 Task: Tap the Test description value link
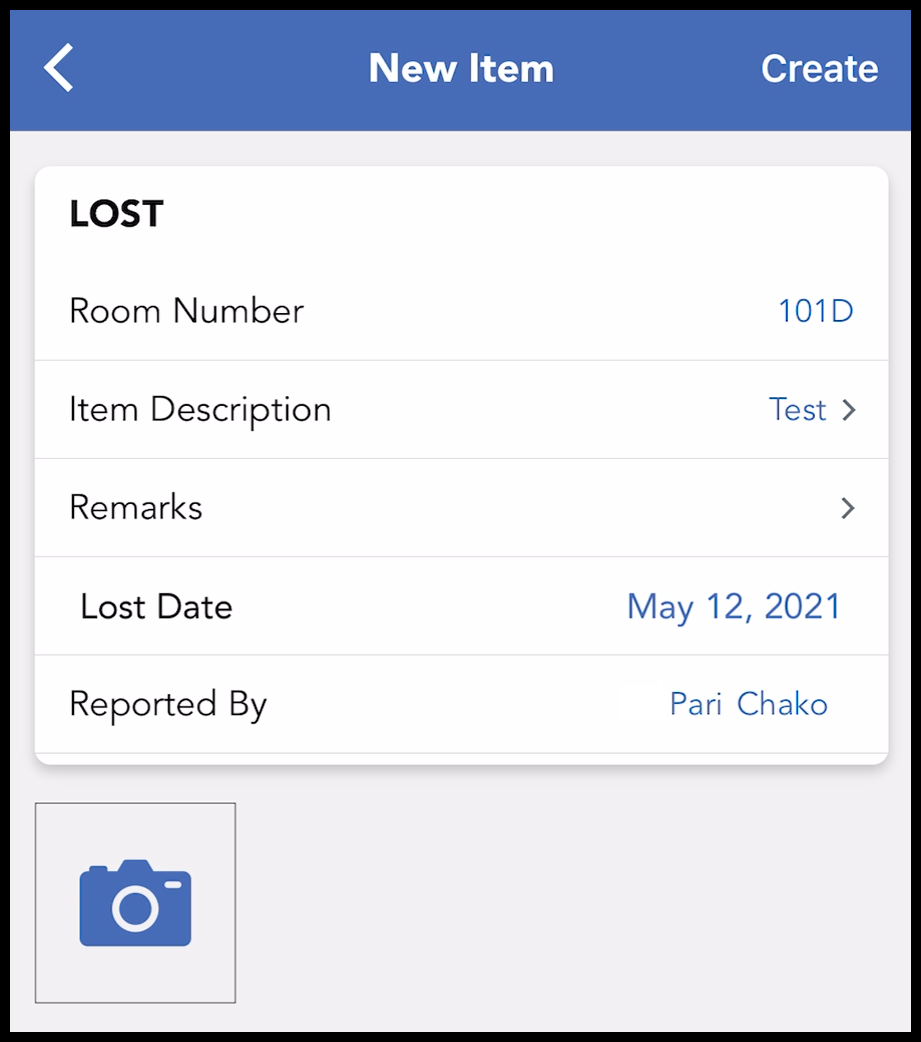tap(797, 409)
